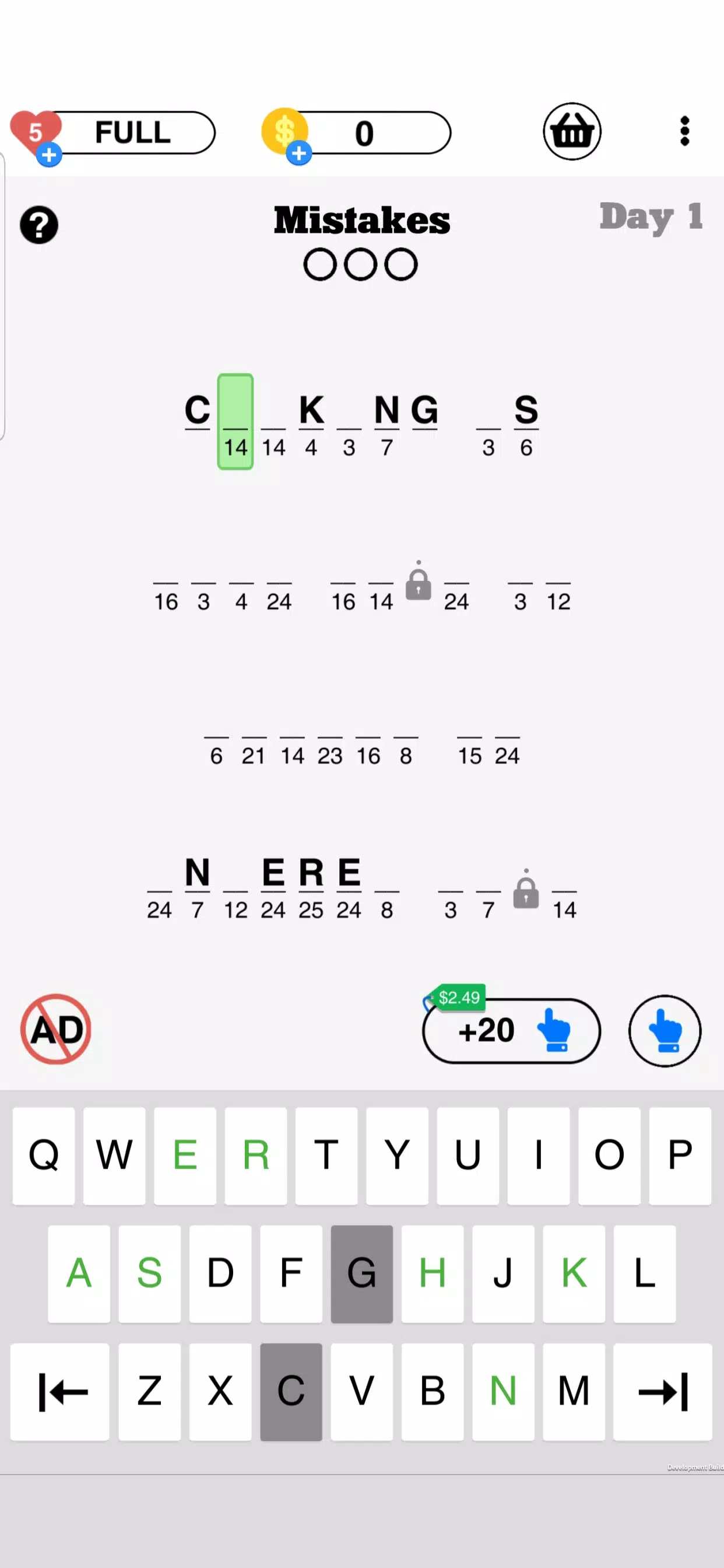Use a hint with the round pointing hand button
The height and width of the screenshot is (1568, 724).
[x=665, y=1031]
